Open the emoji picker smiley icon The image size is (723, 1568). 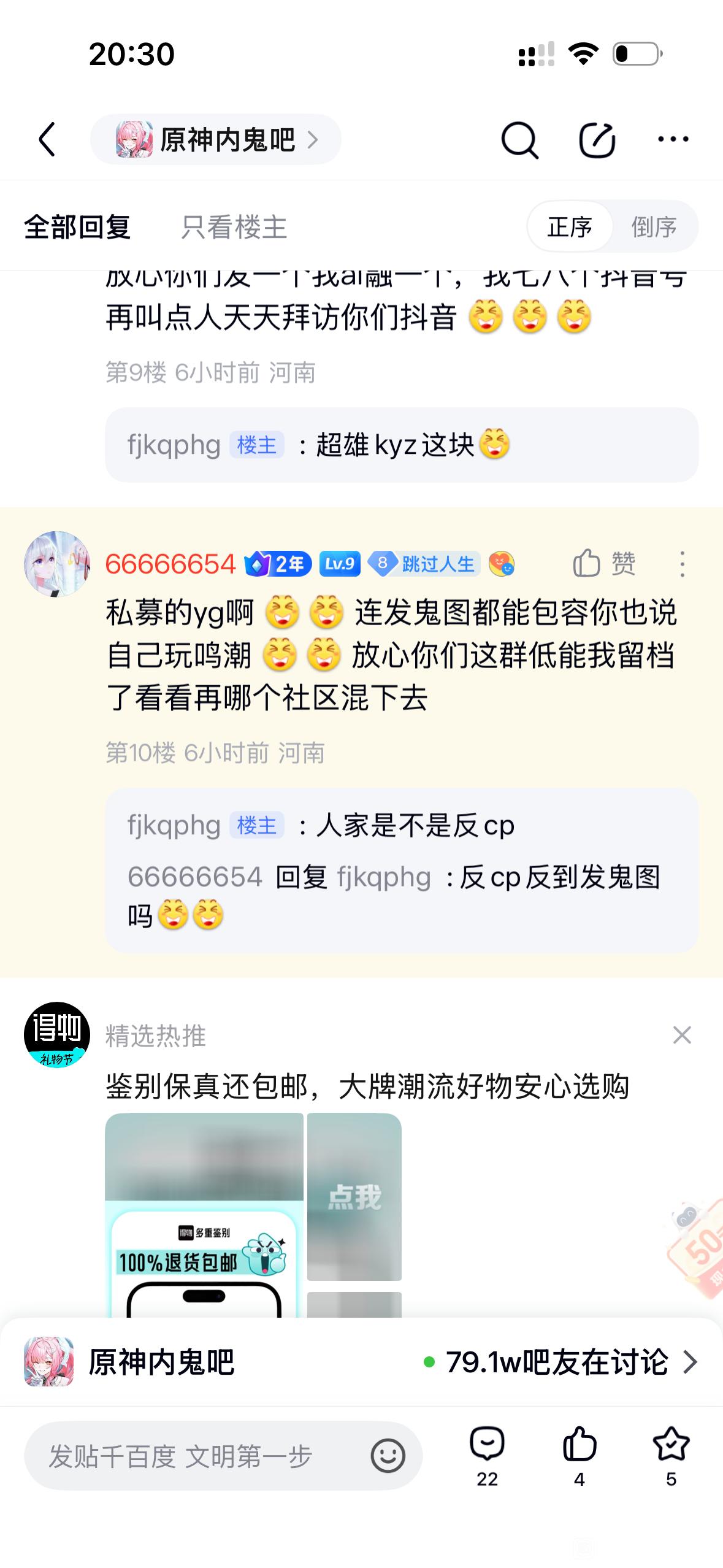[x=388, y=1455]
